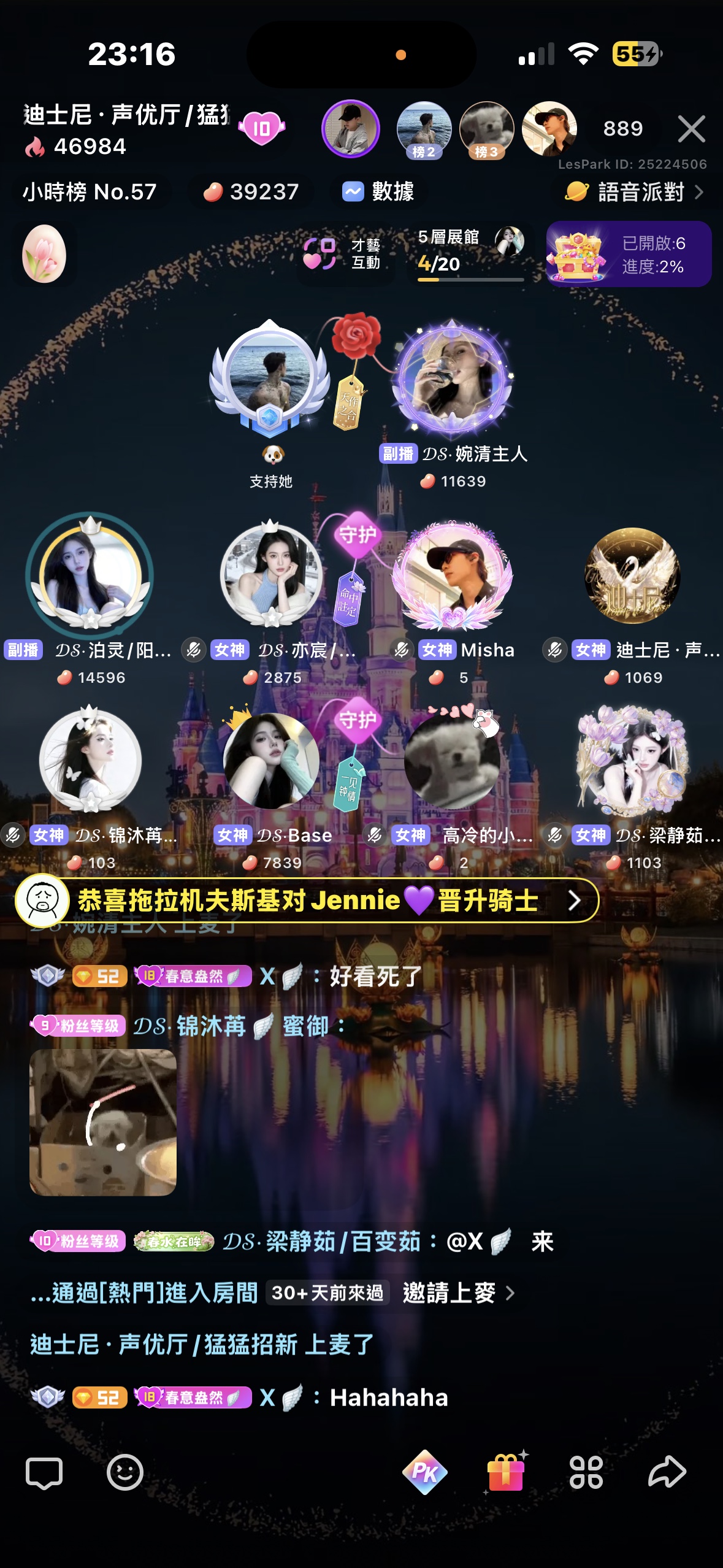Image resolution: width=723 pixels, height=1568 pixels.
Task: Open the more features grid
Action: 587,1472
